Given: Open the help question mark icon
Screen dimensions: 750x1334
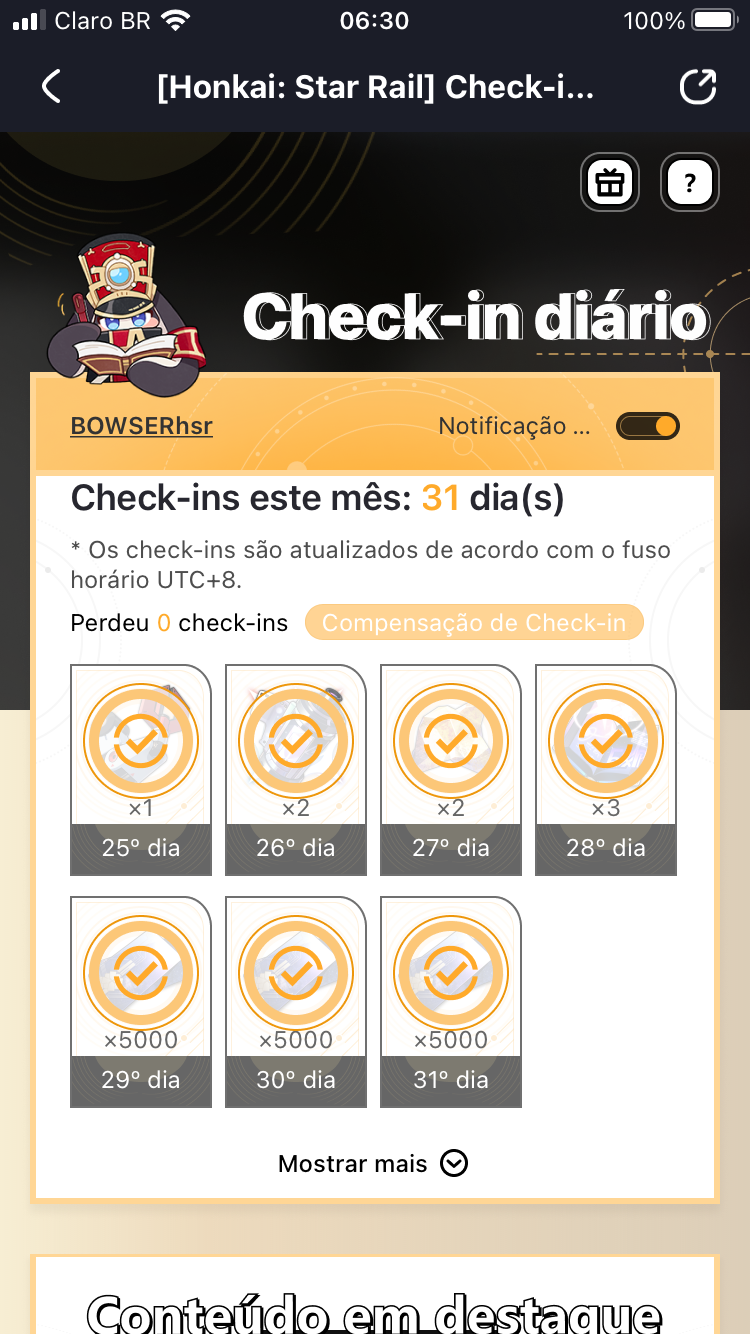Looking at the screenshot, I should 689,182.
